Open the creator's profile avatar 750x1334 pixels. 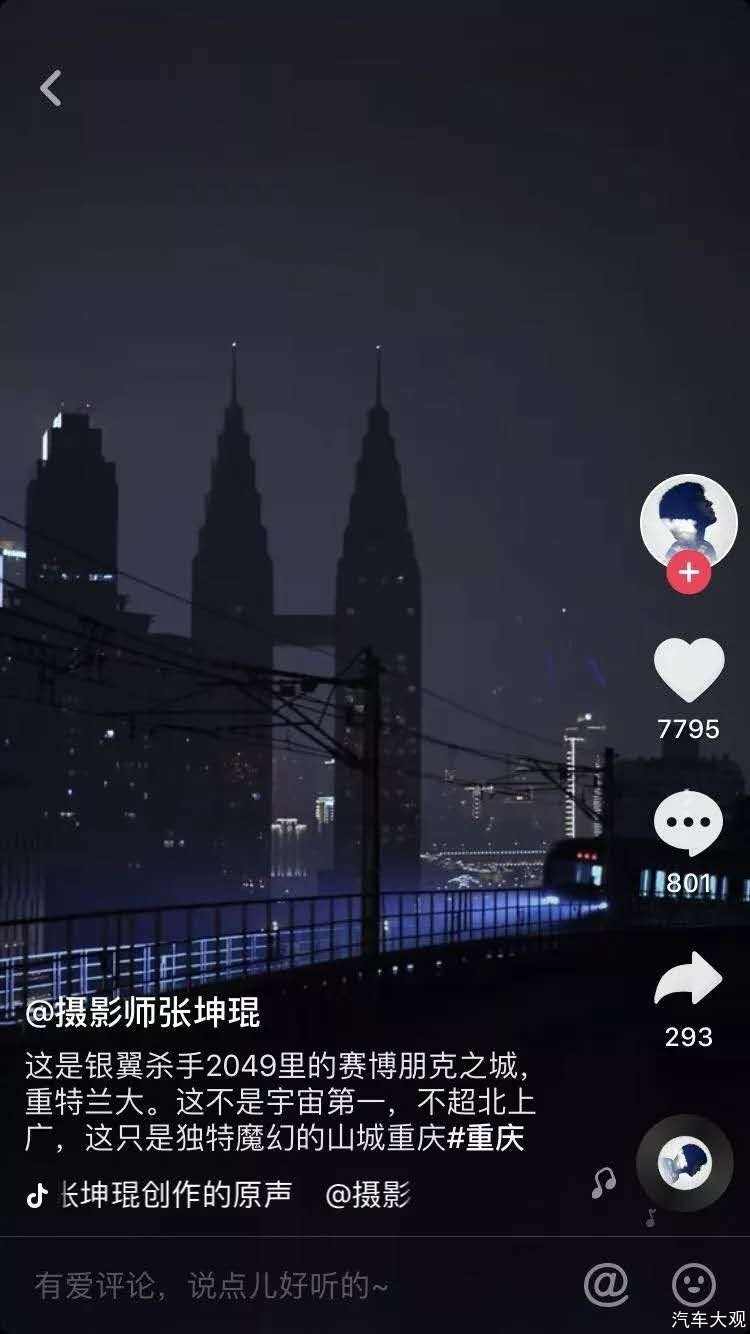[688, 521]
